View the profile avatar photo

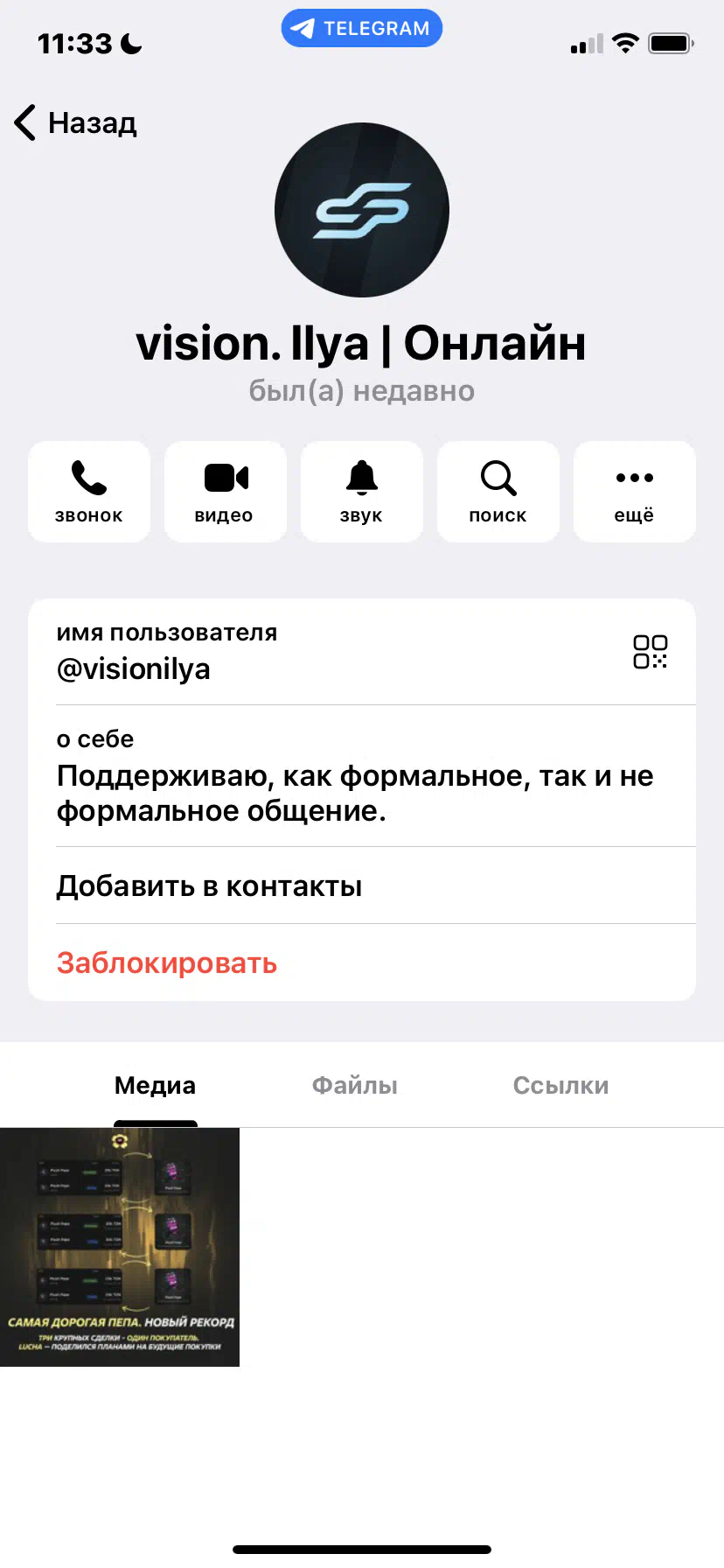[x=362, y=210]
